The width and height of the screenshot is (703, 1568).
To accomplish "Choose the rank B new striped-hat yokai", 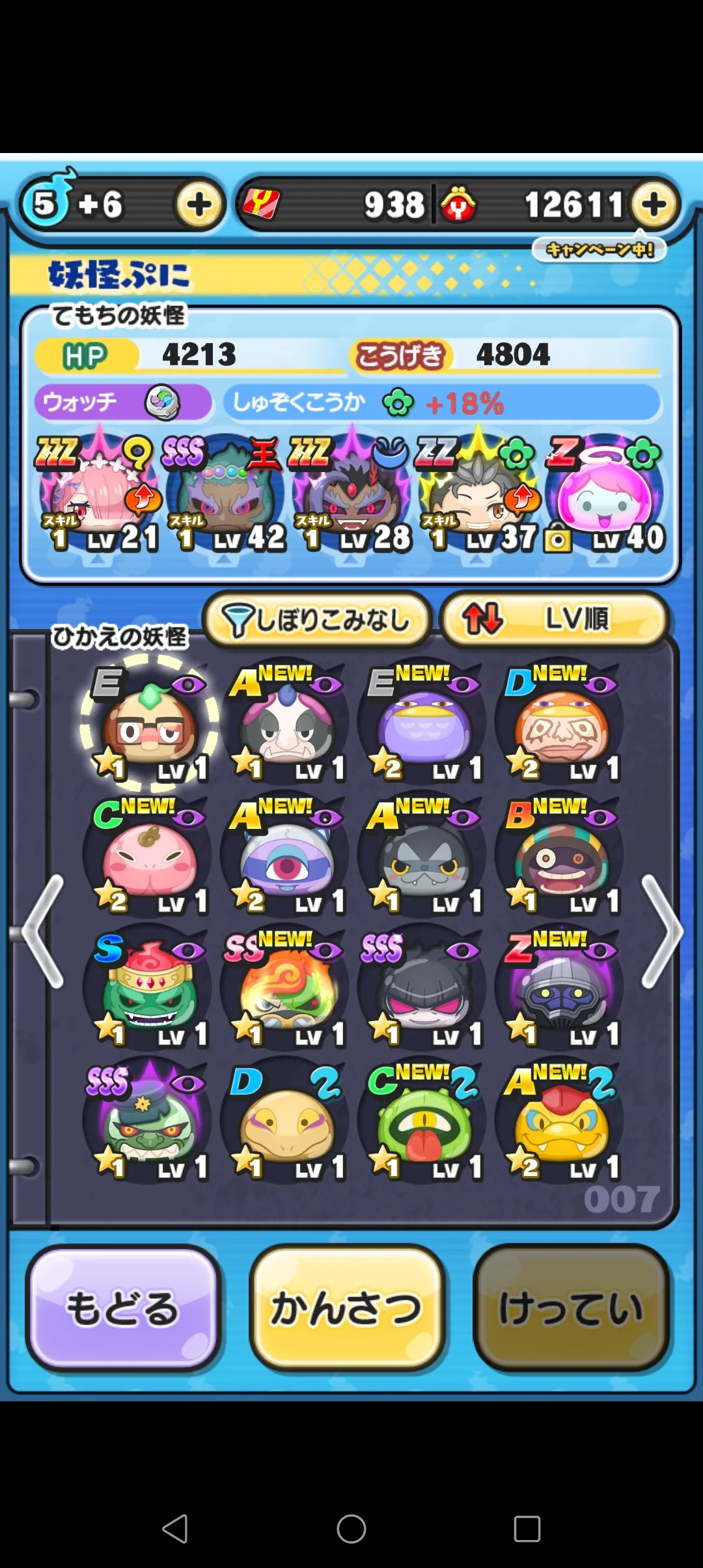I will click(x=561, y=856).
